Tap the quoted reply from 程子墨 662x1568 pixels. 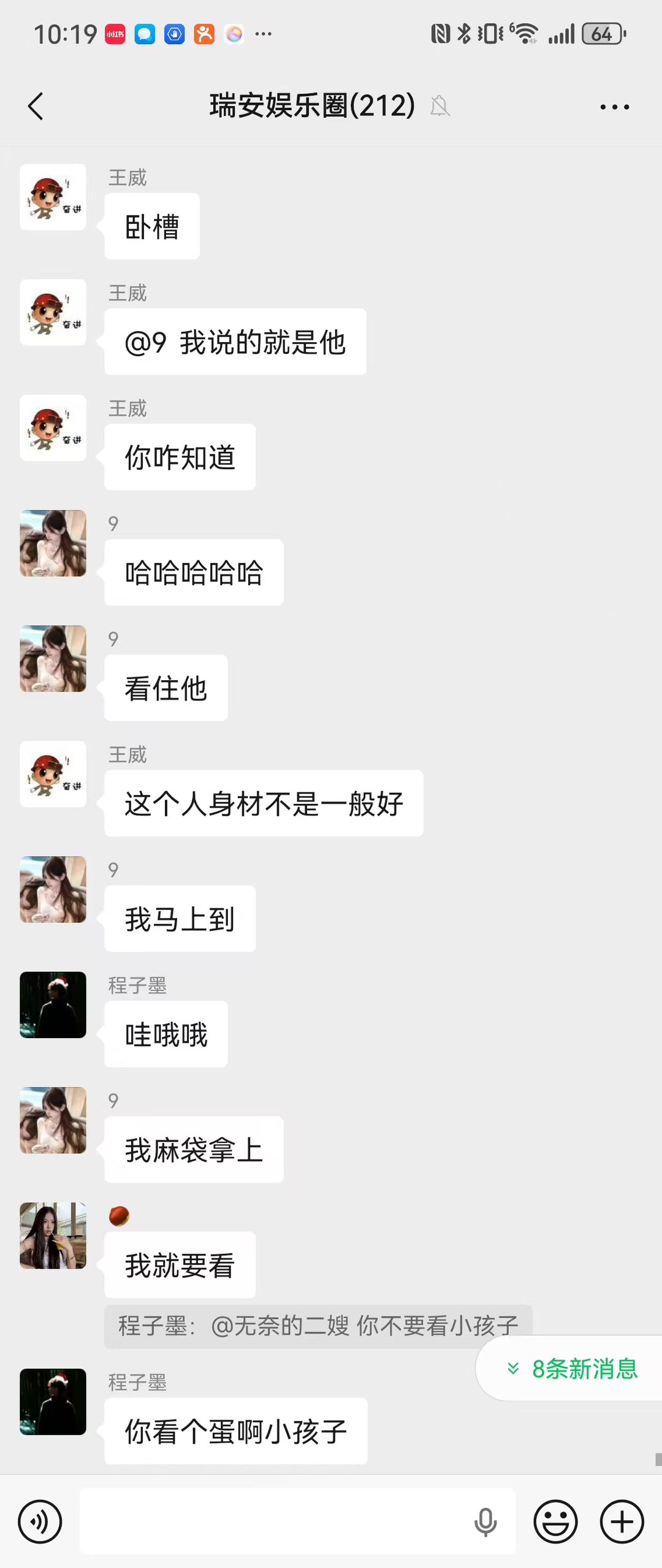tap(318, 1326)
